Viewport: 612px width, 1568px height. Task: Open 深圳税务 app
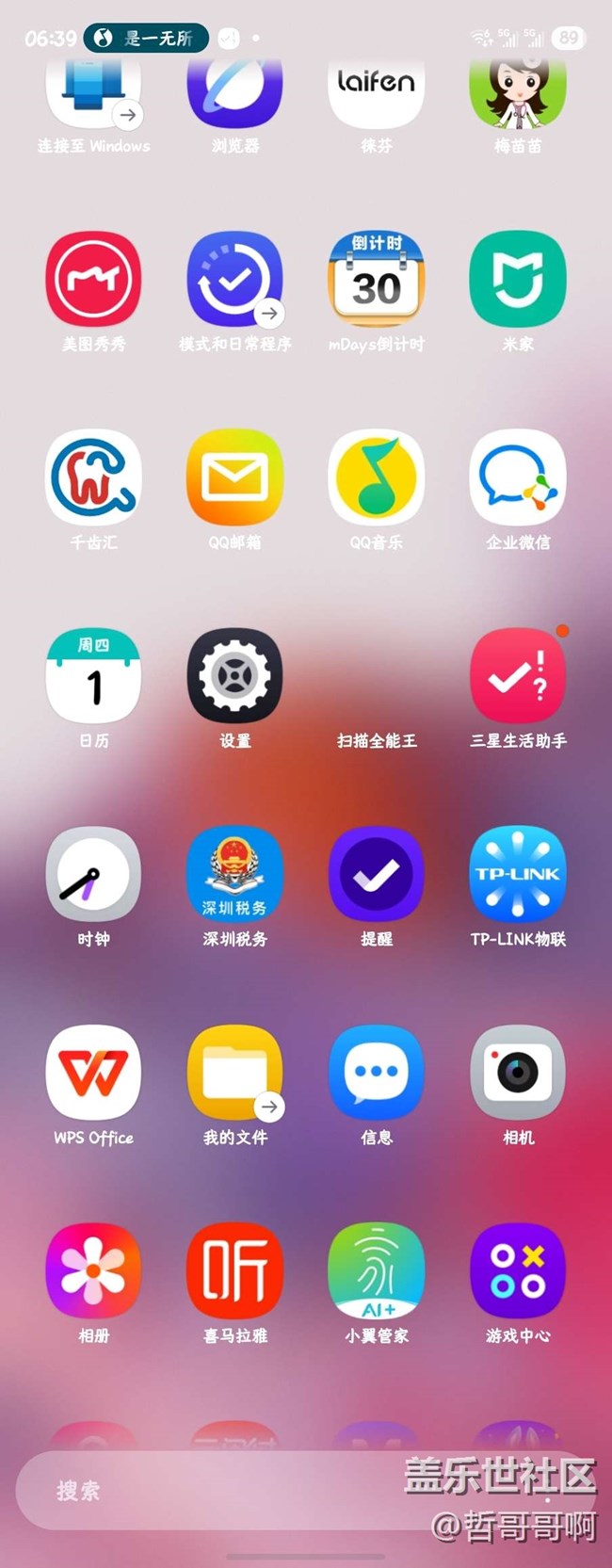pos(235,876)
